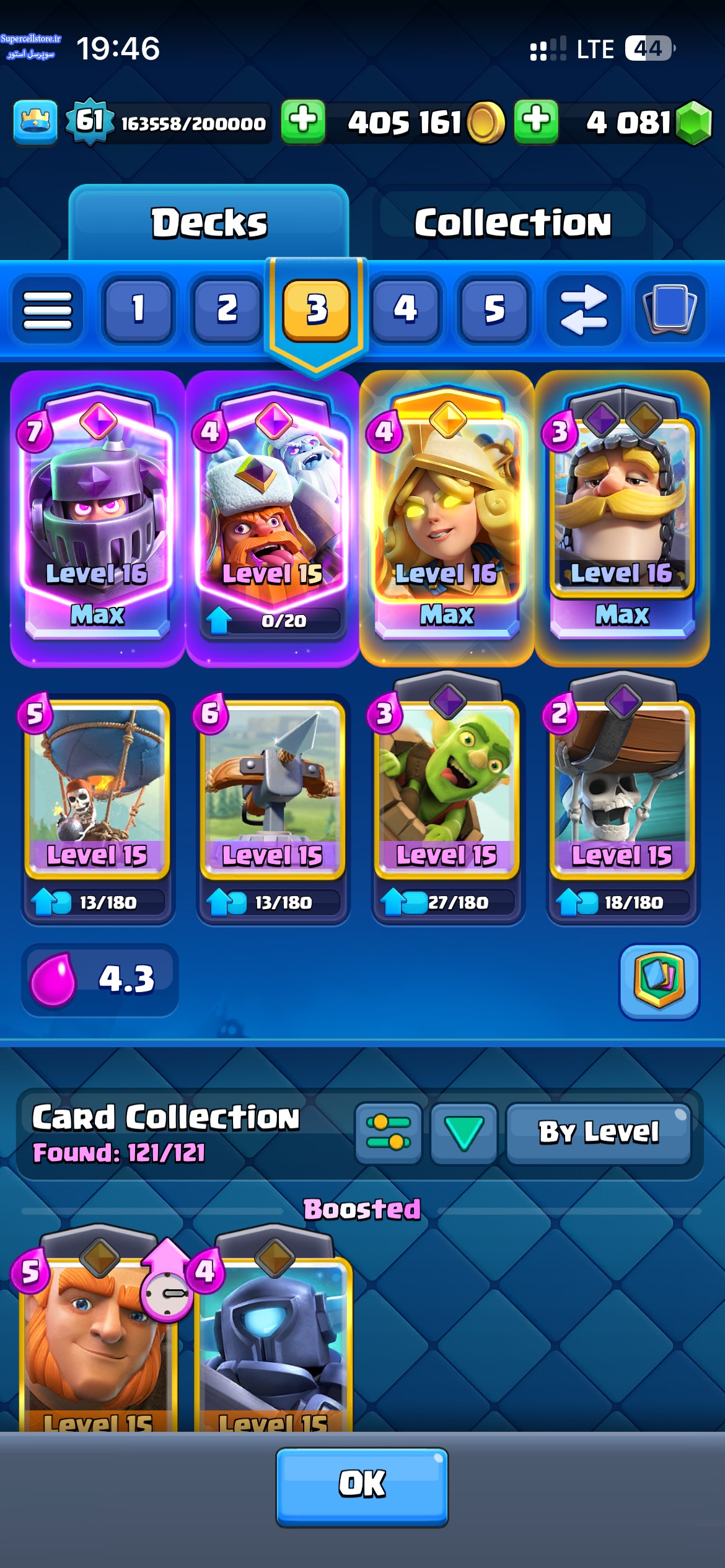
Task: Change the By Level sort order
Action: pyautogui.click(x=598, y=1133)
